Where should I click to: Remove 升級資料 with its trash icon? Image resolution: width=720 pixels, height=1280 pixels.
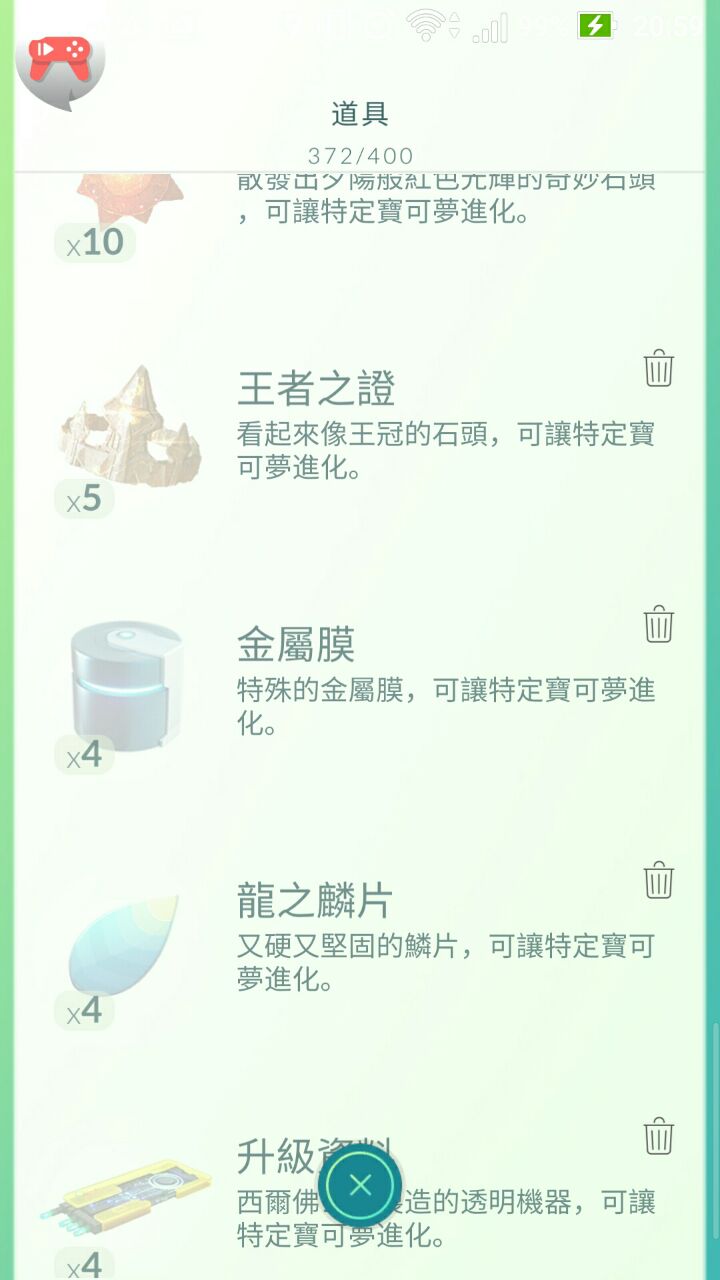click(658, 1136)
